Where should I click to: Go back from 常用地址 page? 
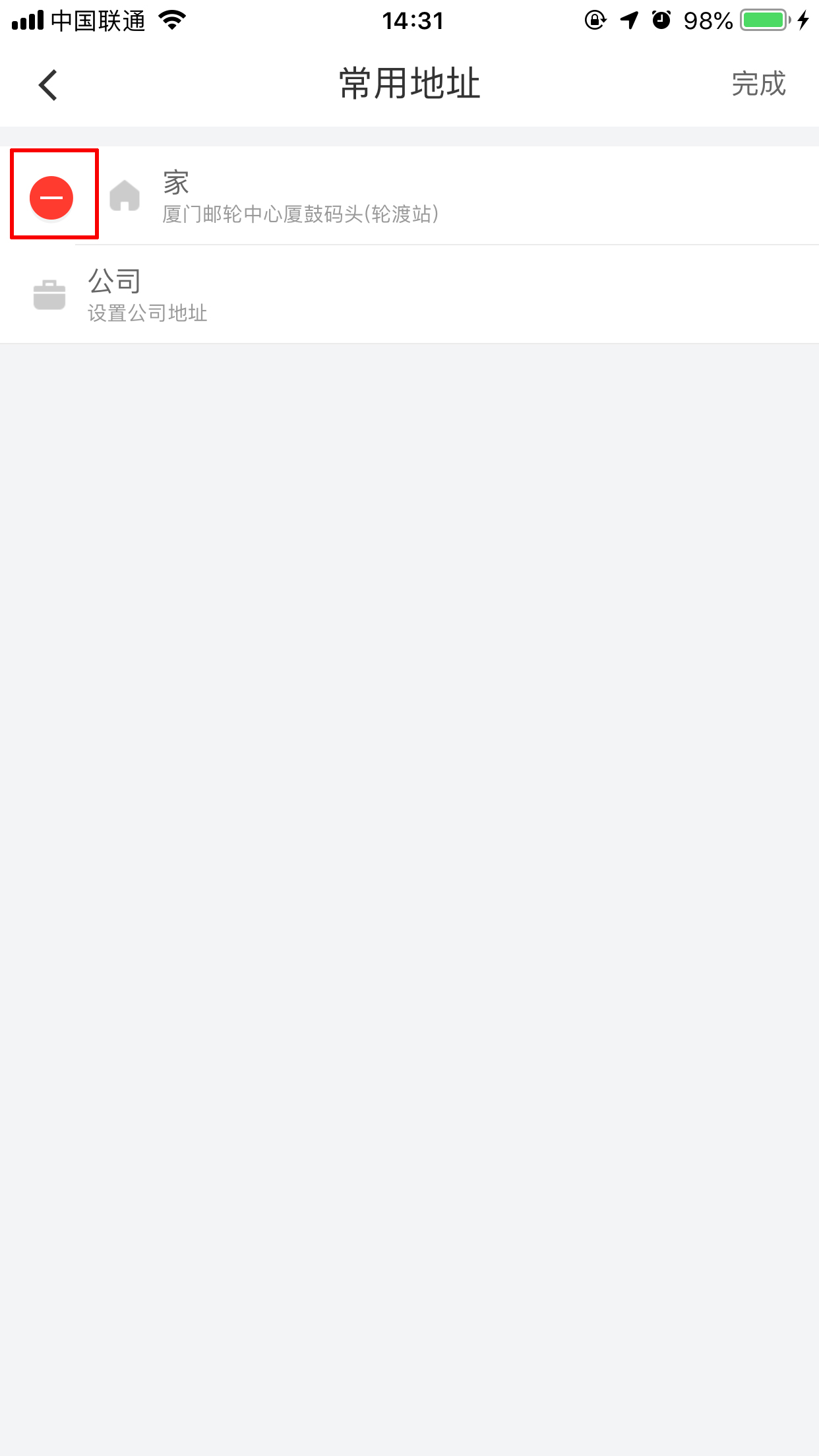coord(48,85)
